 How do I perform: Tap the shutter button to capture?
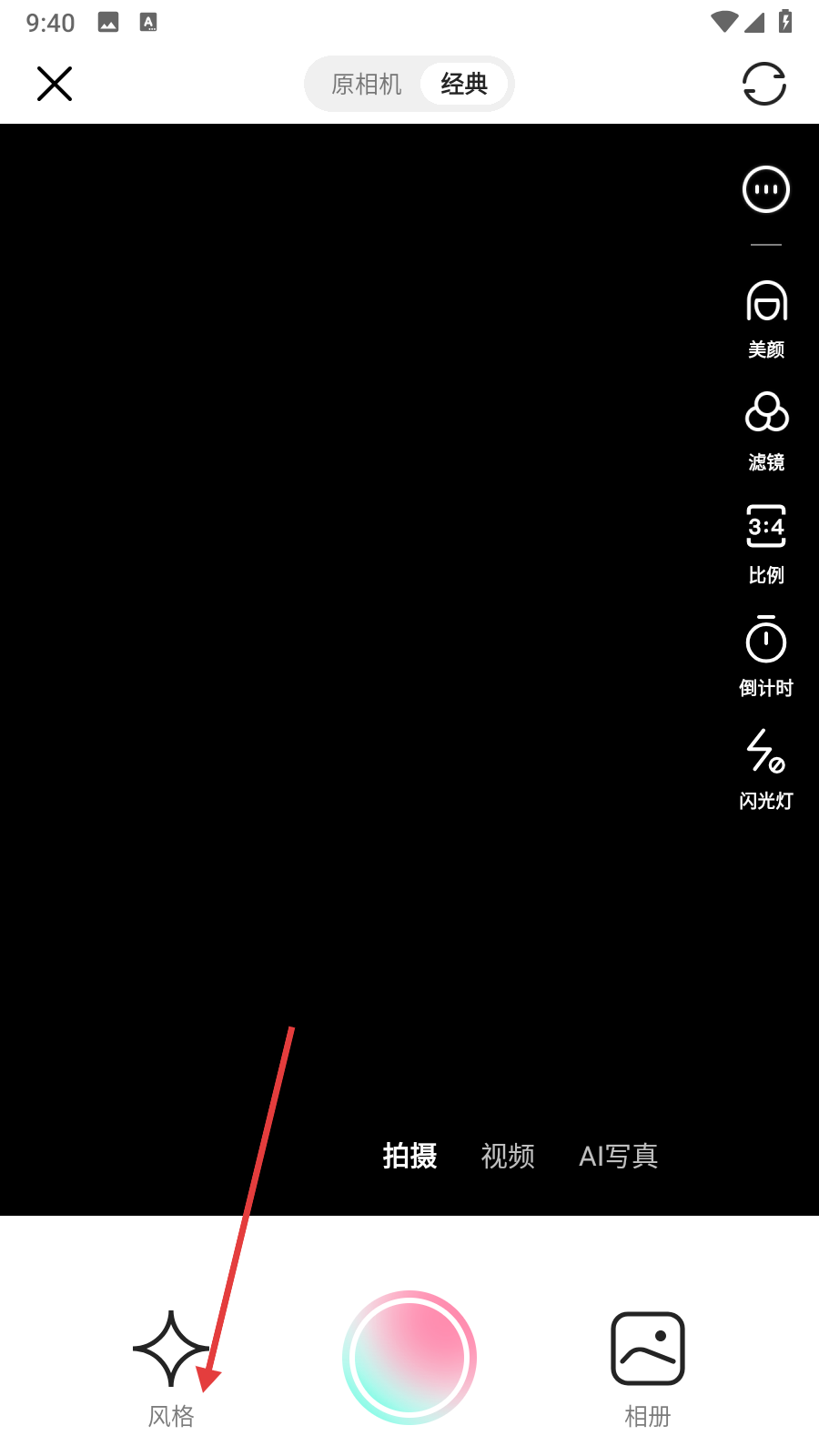pos(409,1358)
